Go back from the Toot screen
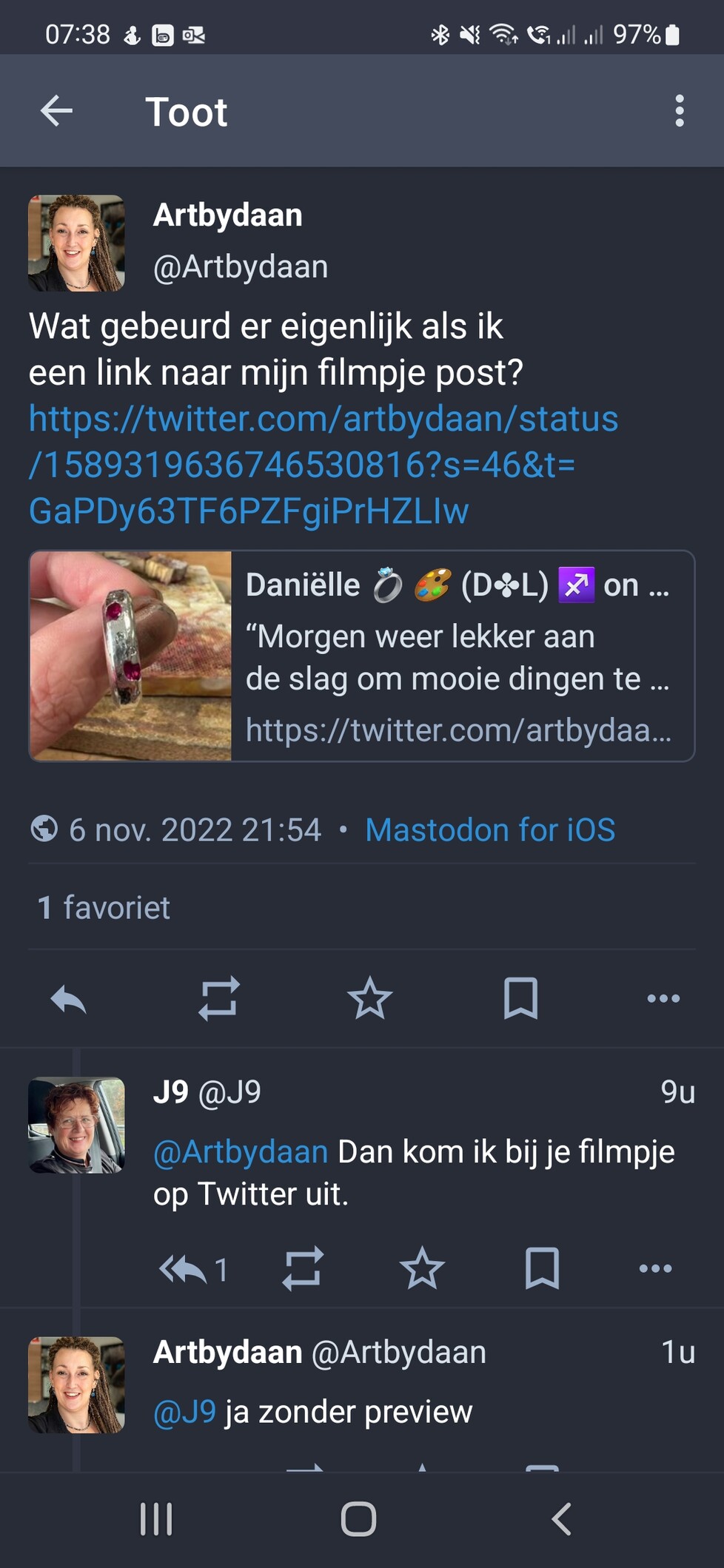 click(56, 112)
